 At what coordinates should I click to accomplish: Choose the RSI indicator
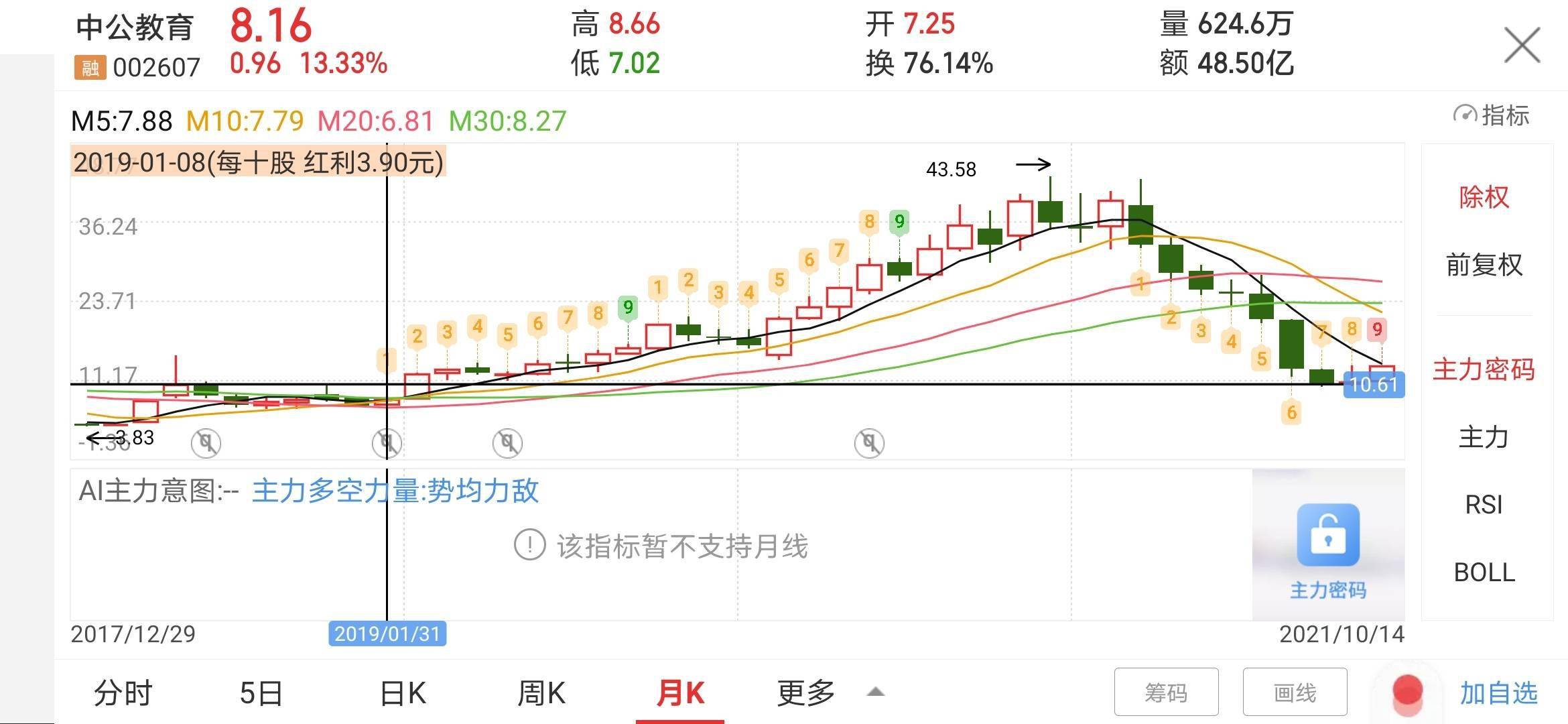[1484, 505]
